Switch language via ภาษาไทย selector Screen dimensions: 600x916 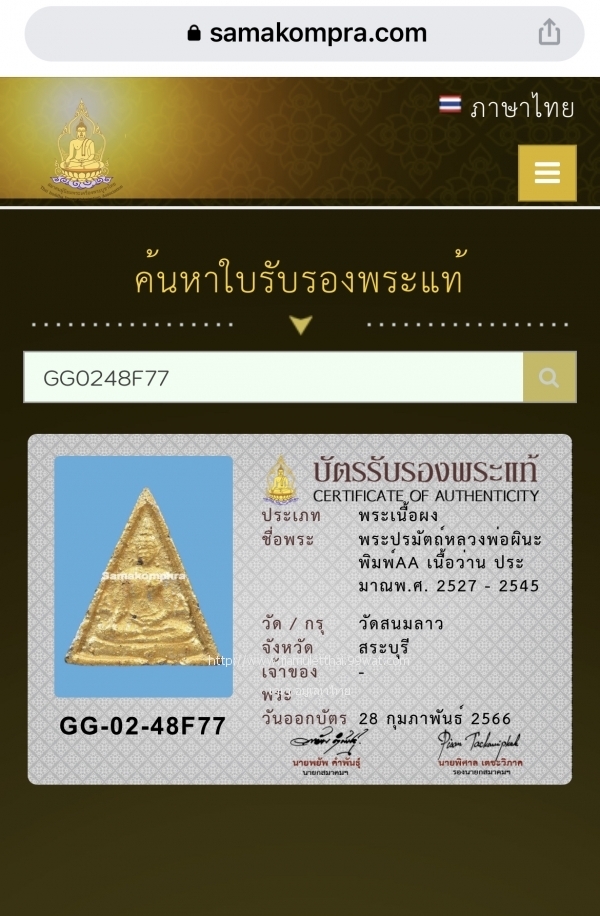[507, 107]
